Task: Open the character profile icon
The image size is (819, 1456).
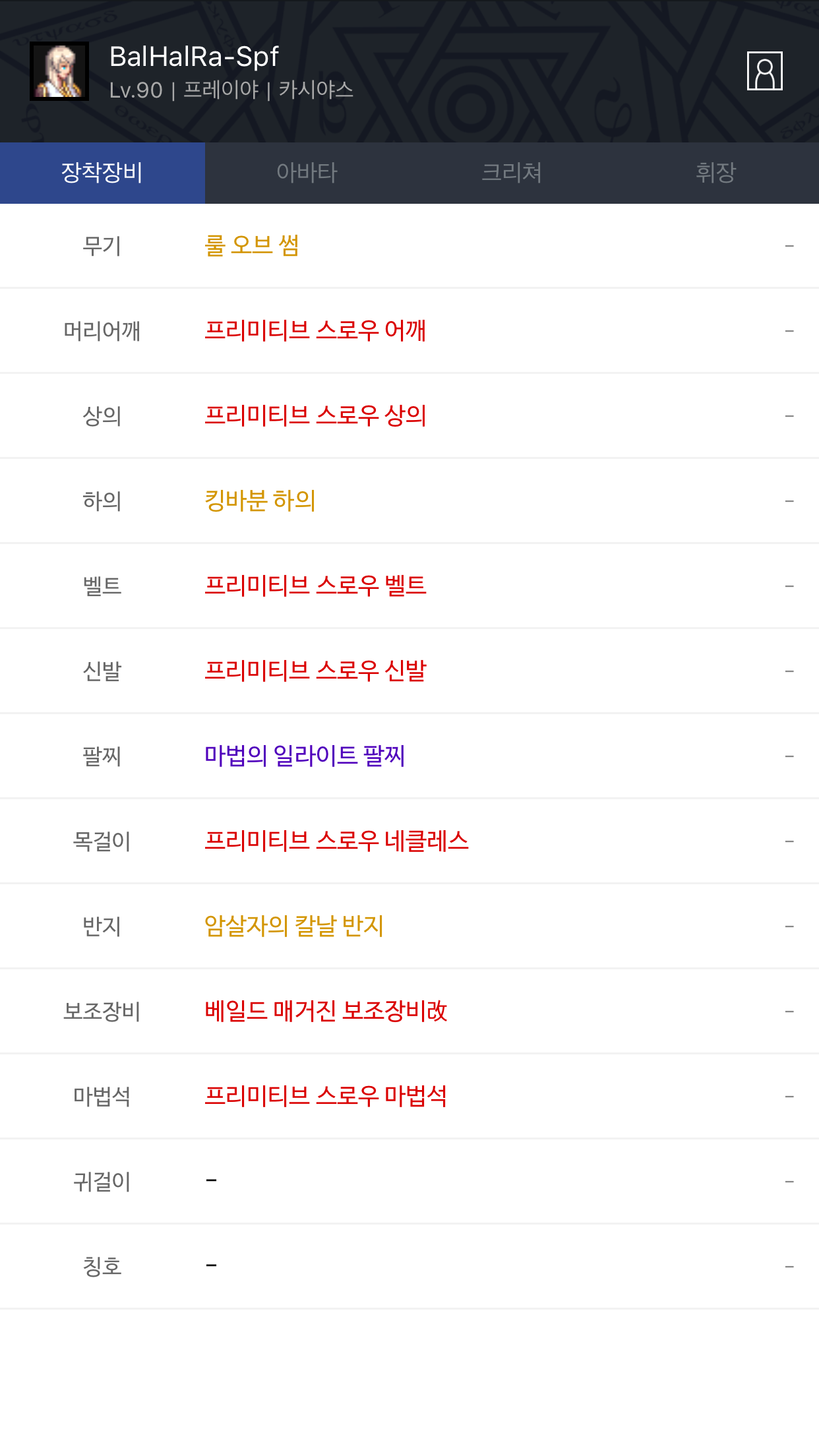Action: coord(764,71)
